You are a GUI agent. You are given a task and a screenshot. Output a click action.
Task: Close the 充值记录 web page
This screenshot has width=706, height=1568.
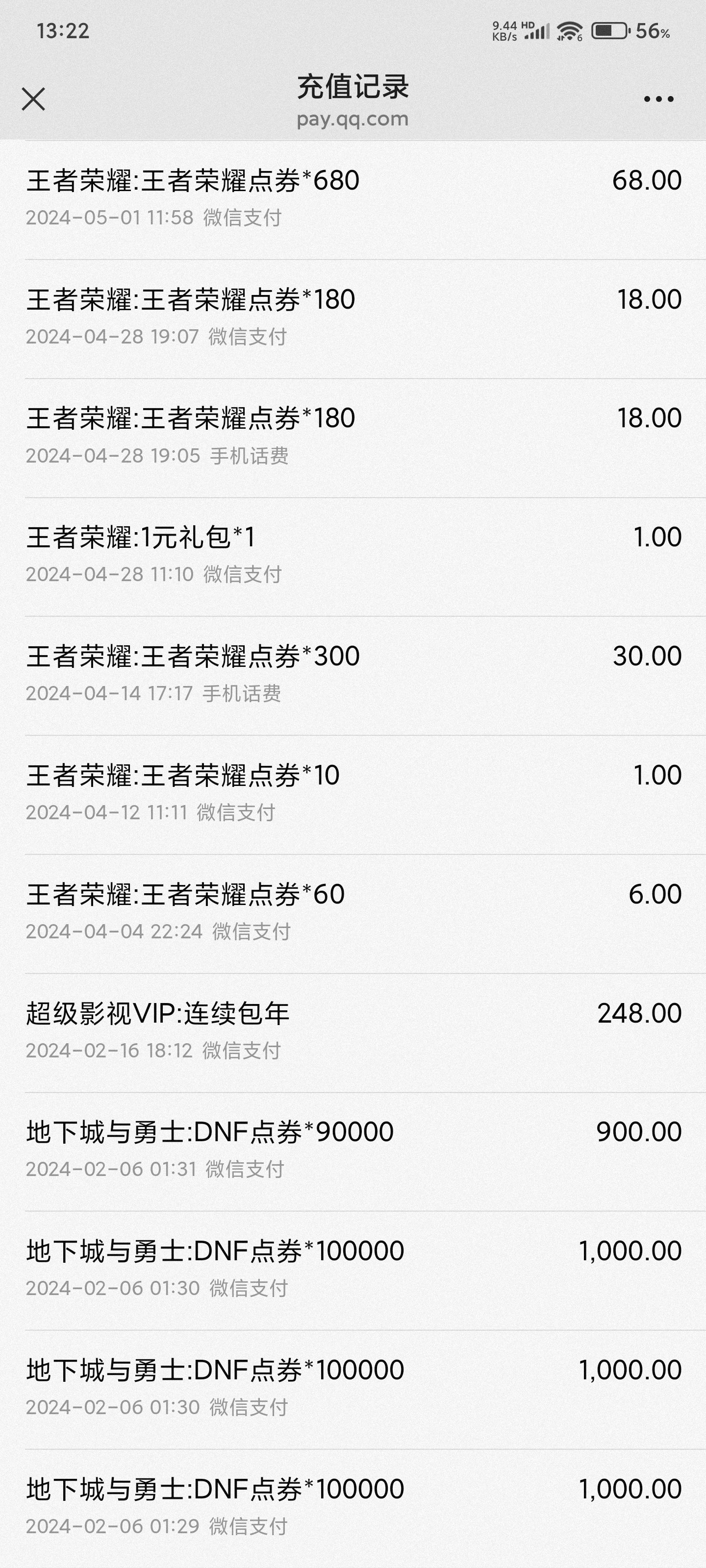pos(33,98)
